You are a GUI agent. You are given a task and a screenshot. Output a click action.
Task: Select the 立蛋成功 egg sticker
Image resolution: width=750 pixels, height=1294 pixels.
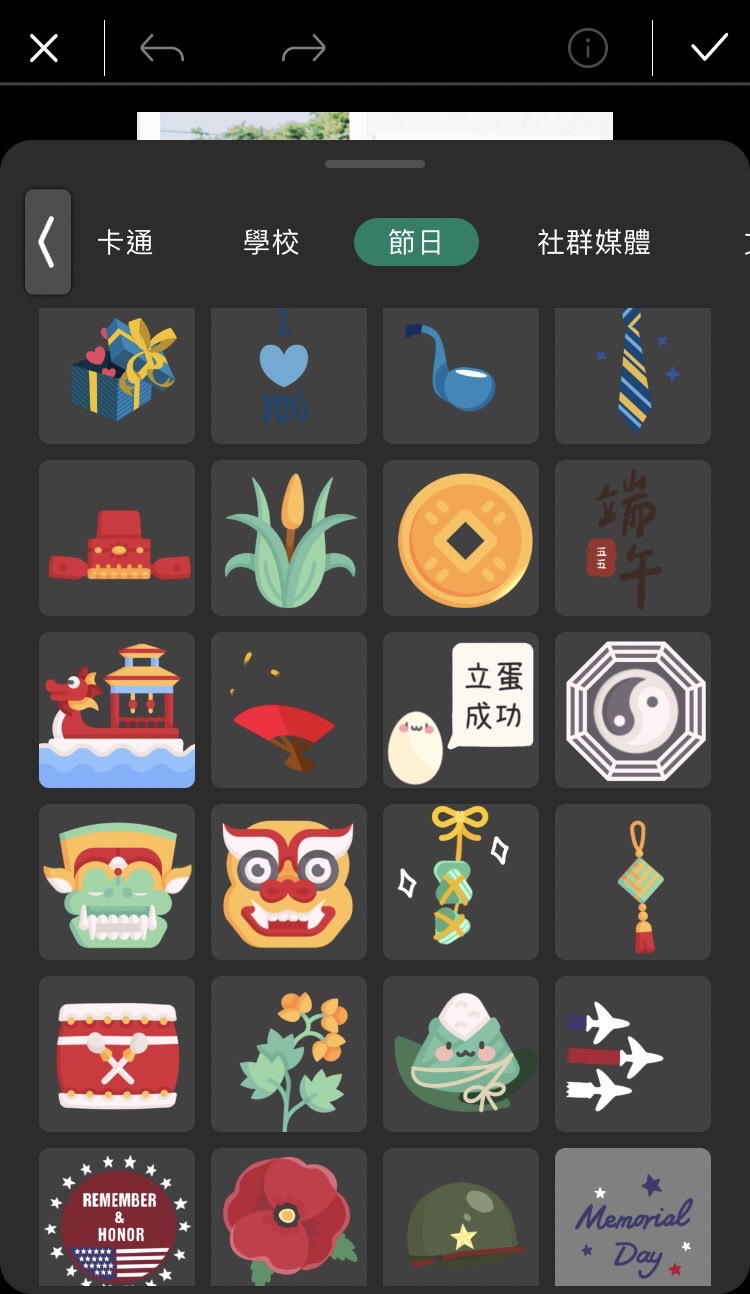coord(461,710)
